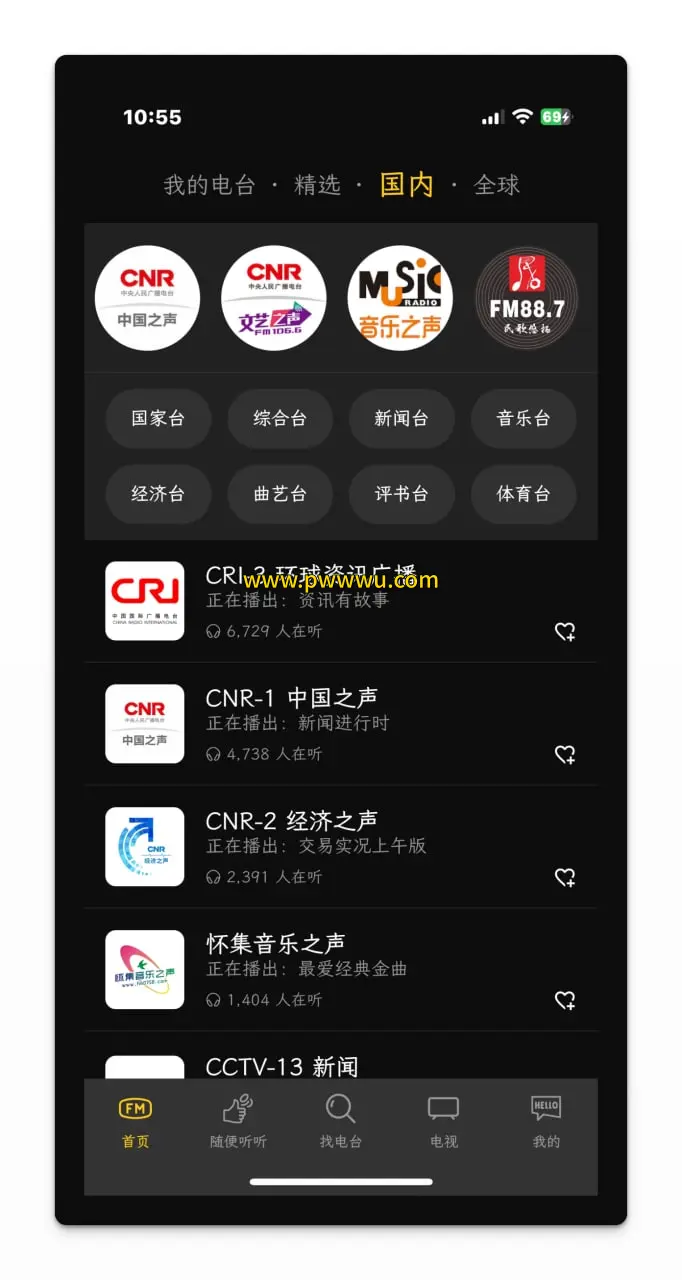This screenshot has width=682, height=1280.
Task: Select the FM88.7 station logo
Action: point(526,298)
